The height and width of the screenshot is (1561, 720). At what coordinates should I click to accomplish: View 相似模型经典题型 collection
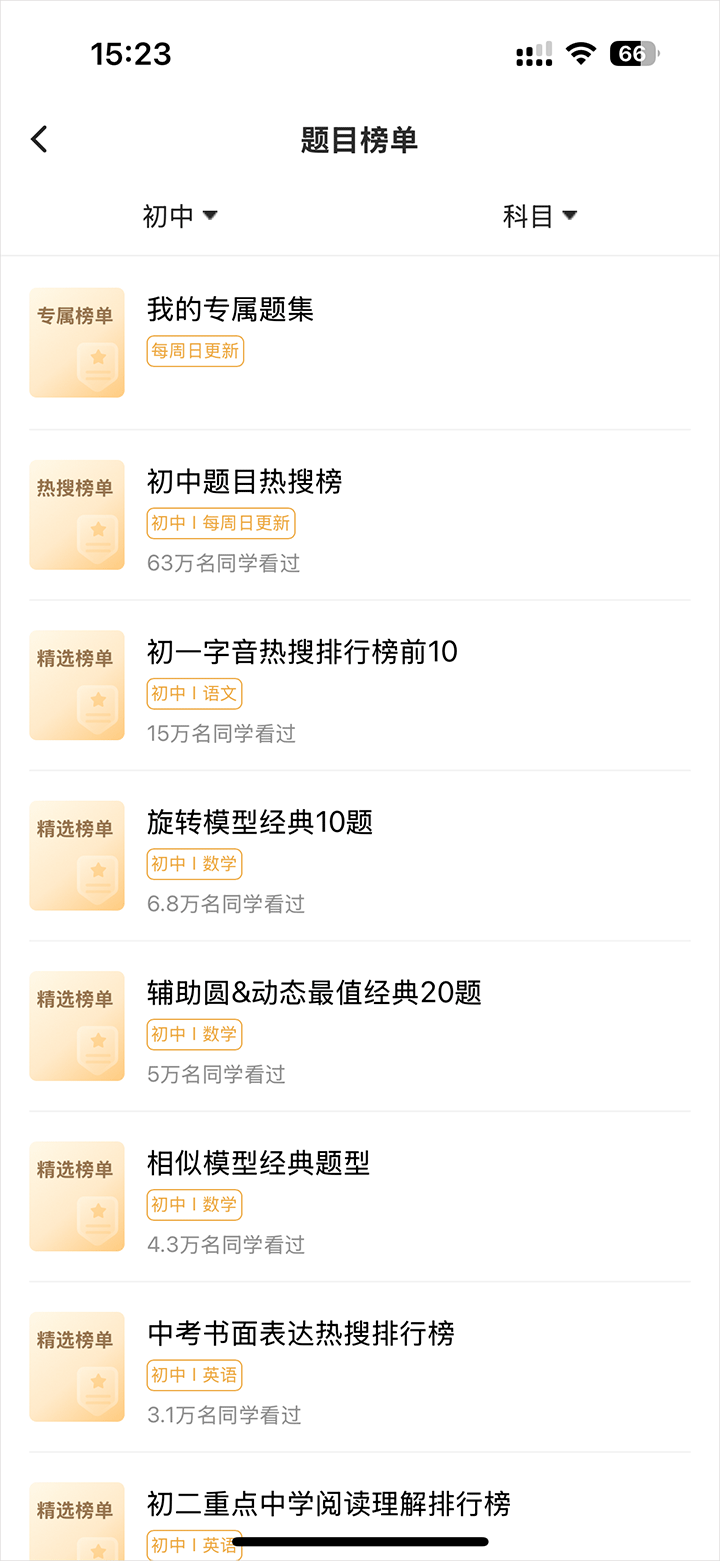point(258,1163)
